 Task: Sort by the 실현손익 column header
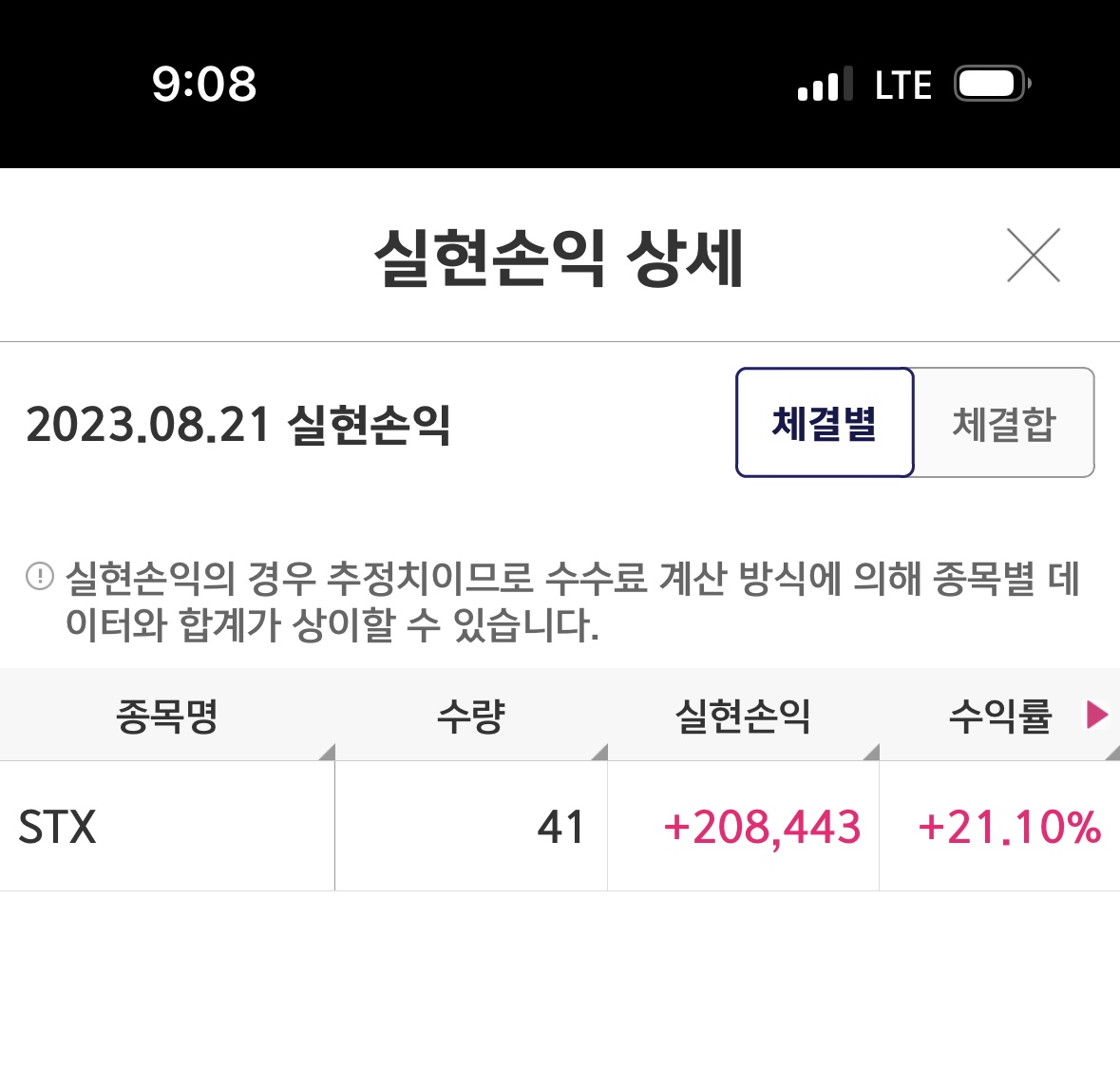[x=742, y=716]
